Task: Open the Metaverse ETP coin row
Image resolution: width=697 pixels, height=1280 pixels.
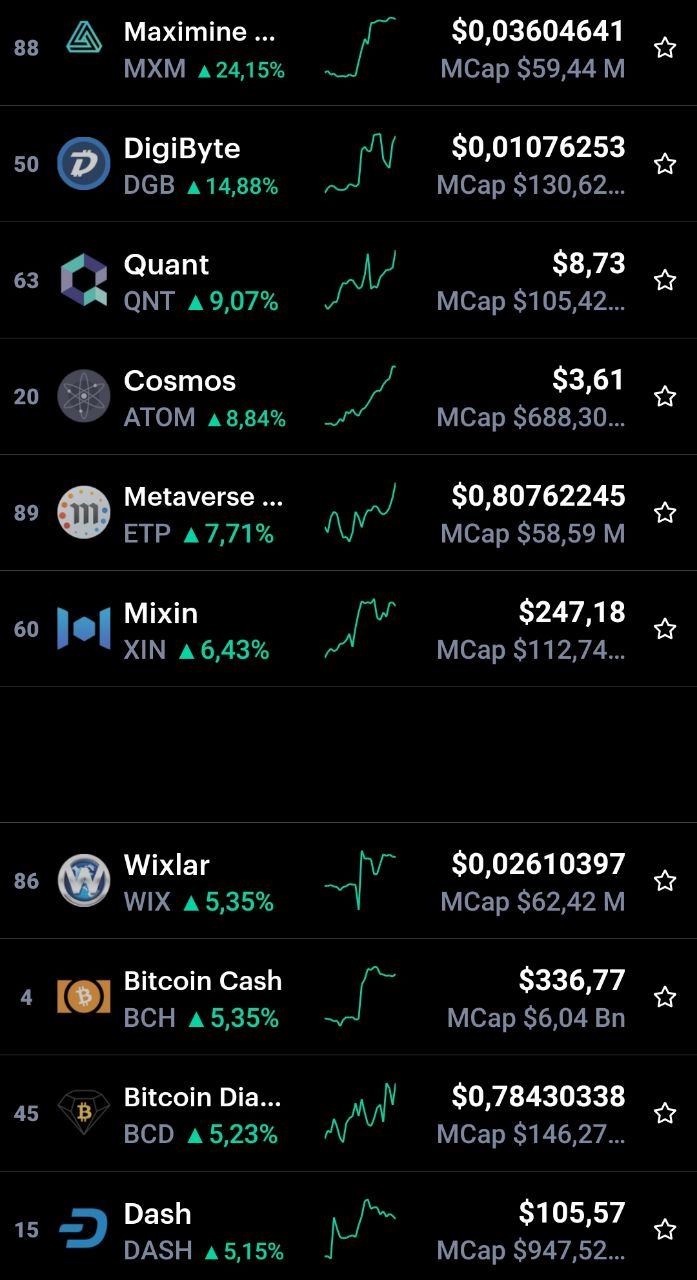Action: [348, 512]
